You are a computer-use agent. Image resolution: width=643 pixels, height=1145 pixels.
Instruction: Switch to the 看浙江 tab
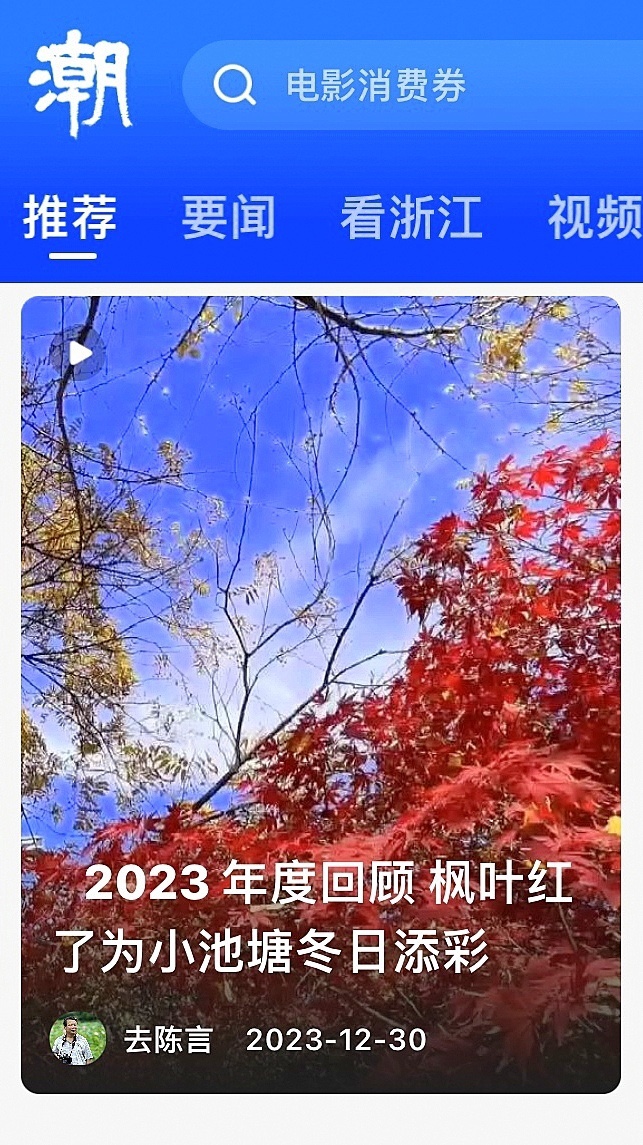(x=411, y=218)
